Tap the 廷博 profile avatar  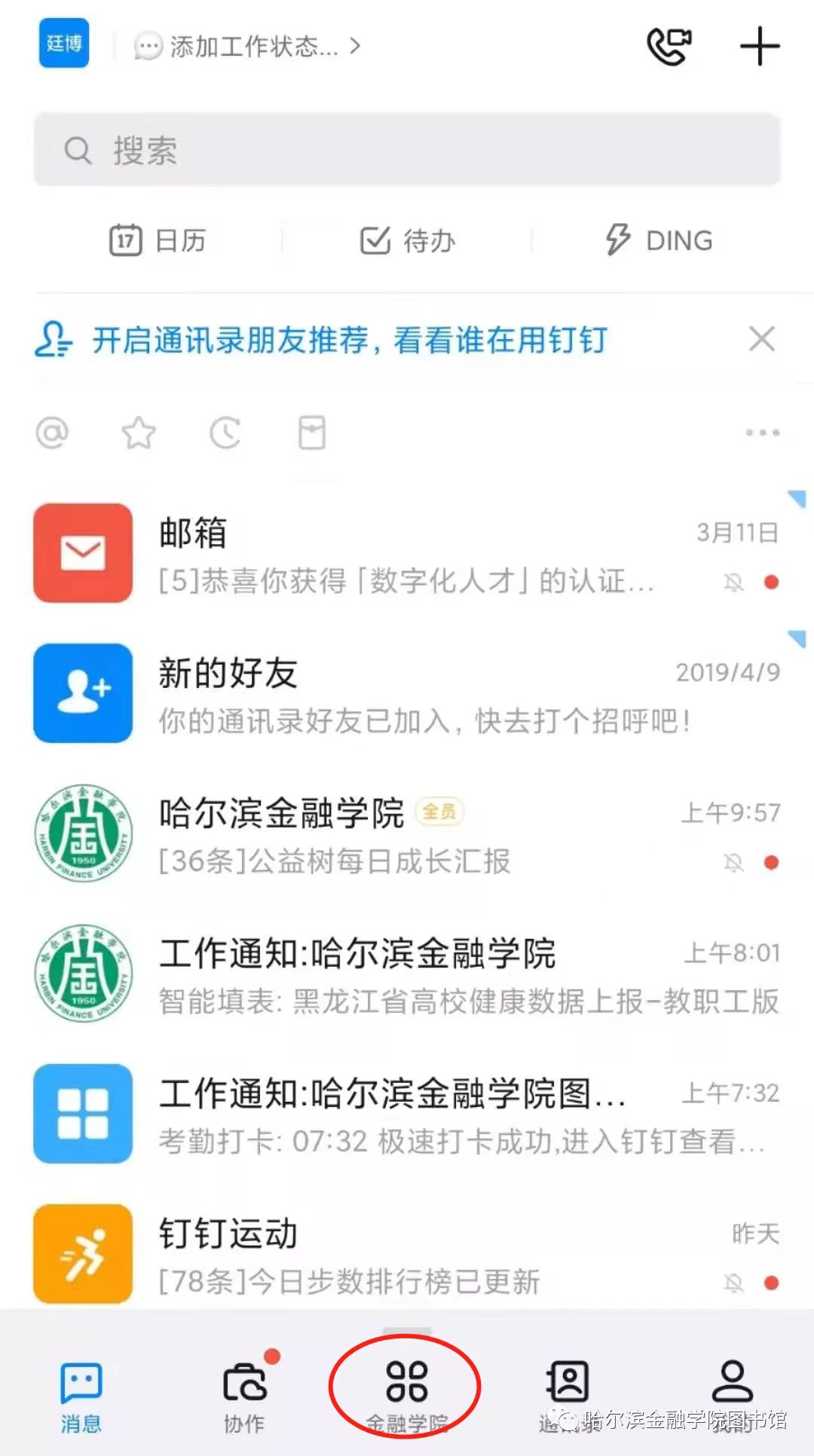pos(64,44)
